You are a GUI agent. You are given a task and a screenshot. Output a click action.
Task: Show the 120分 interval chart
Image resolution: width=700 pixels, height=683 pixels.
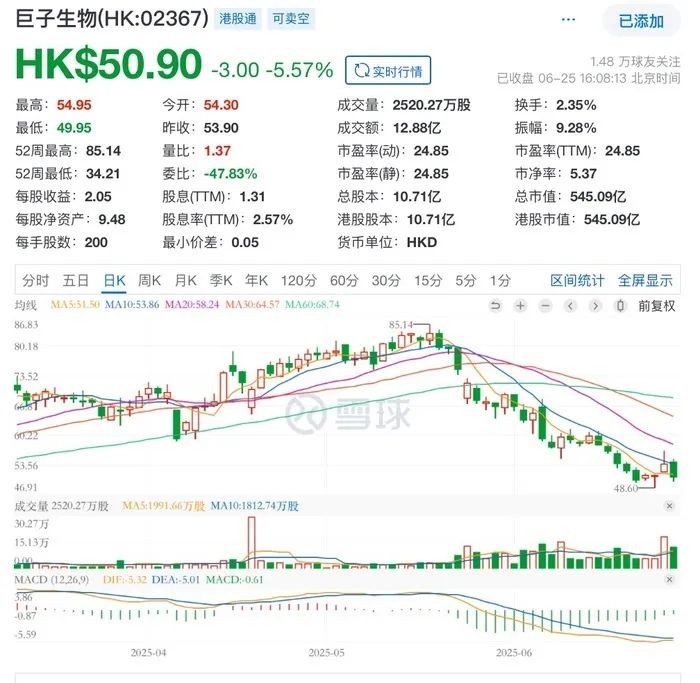point(299,280)
